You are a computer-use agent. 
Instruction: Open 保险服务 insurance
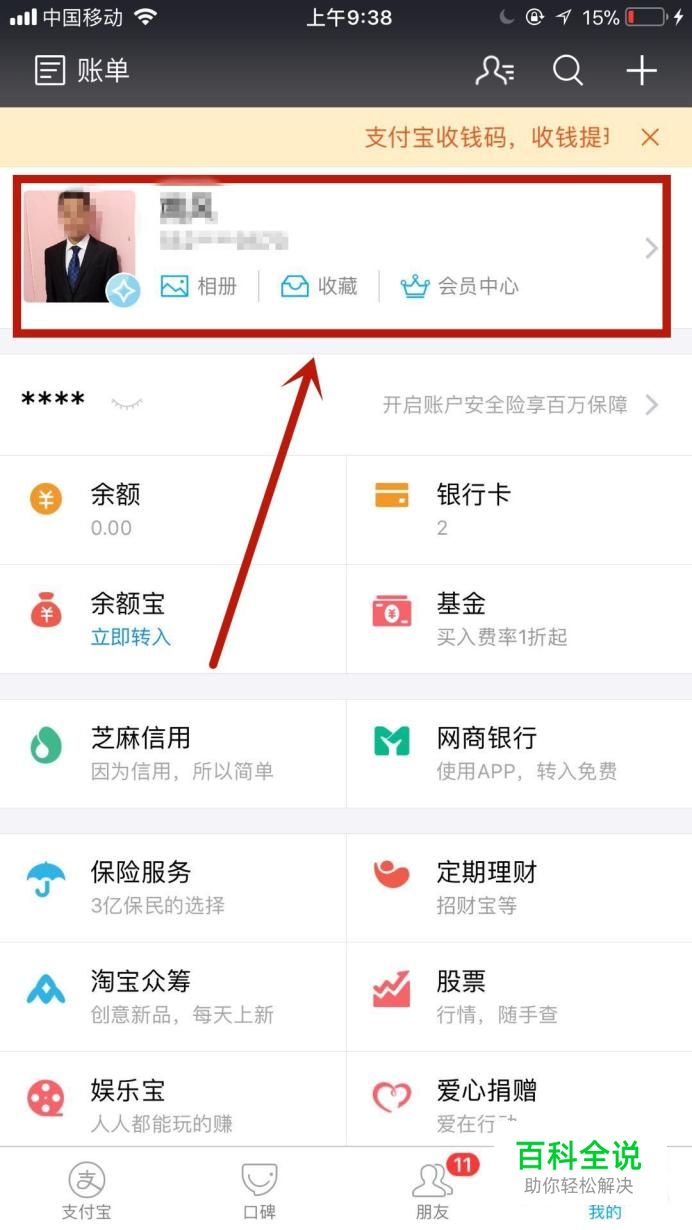pyautogui.click(x=172, y=886)
